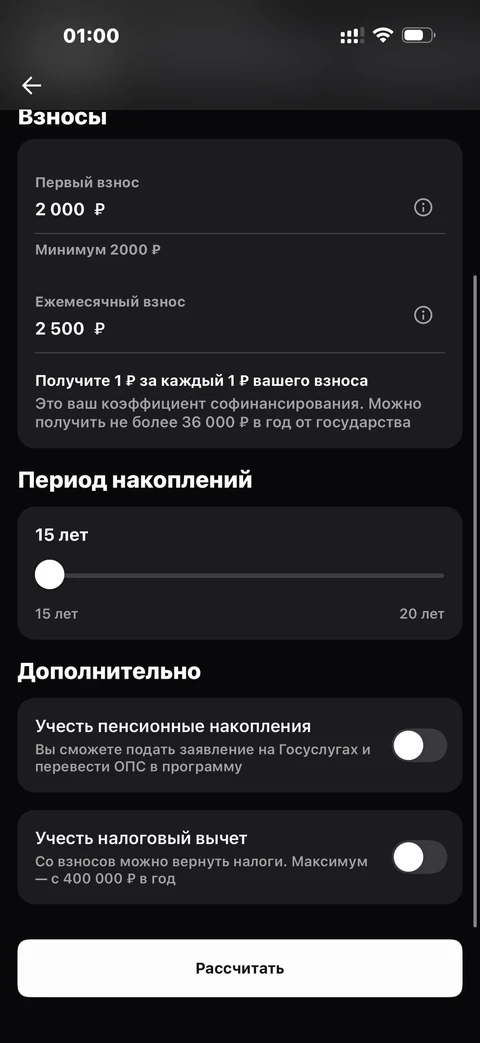This screenshot has width=480, height=1043.
Task: Tap the Рассчитать button
Action: coord(239,968)
